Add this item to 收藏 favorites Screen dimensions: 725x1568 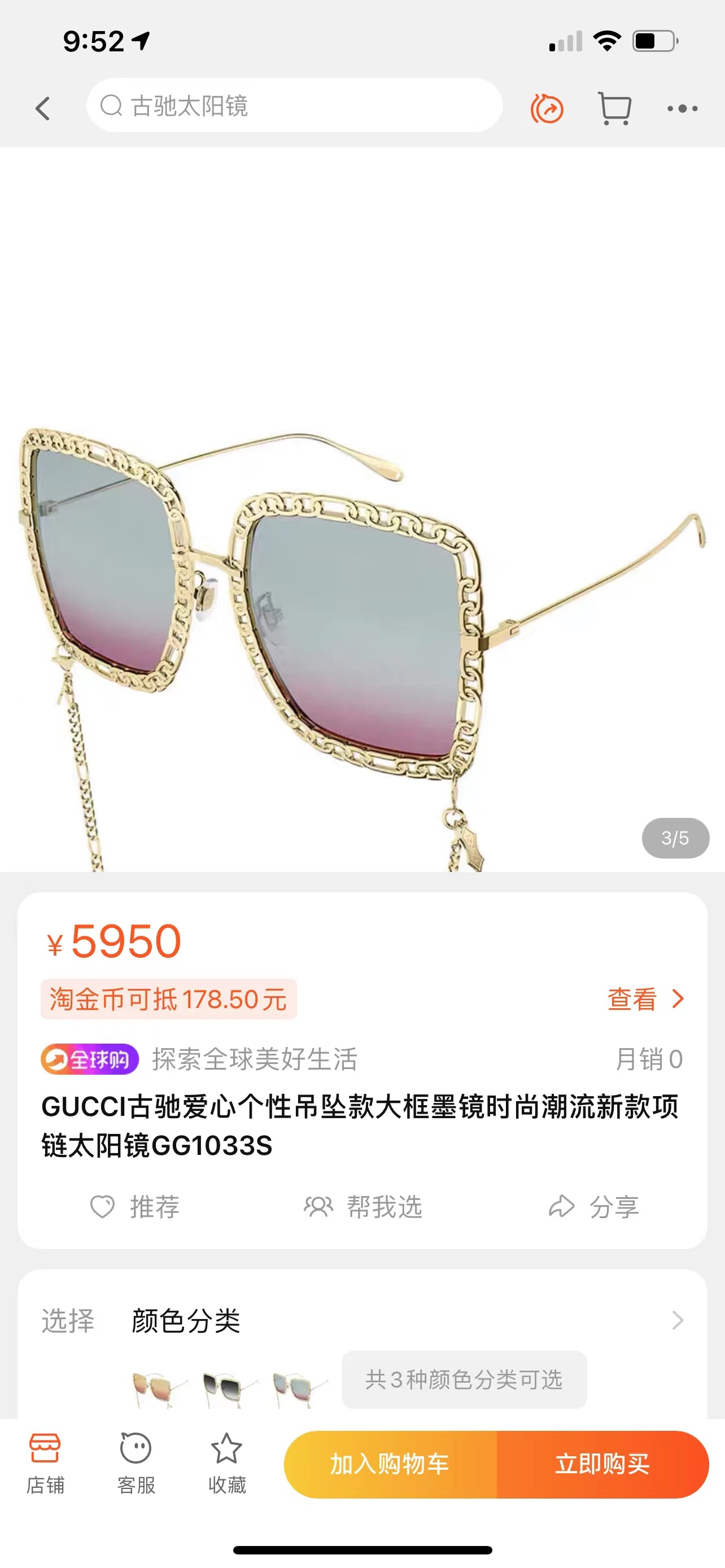tap(226, 1462)
